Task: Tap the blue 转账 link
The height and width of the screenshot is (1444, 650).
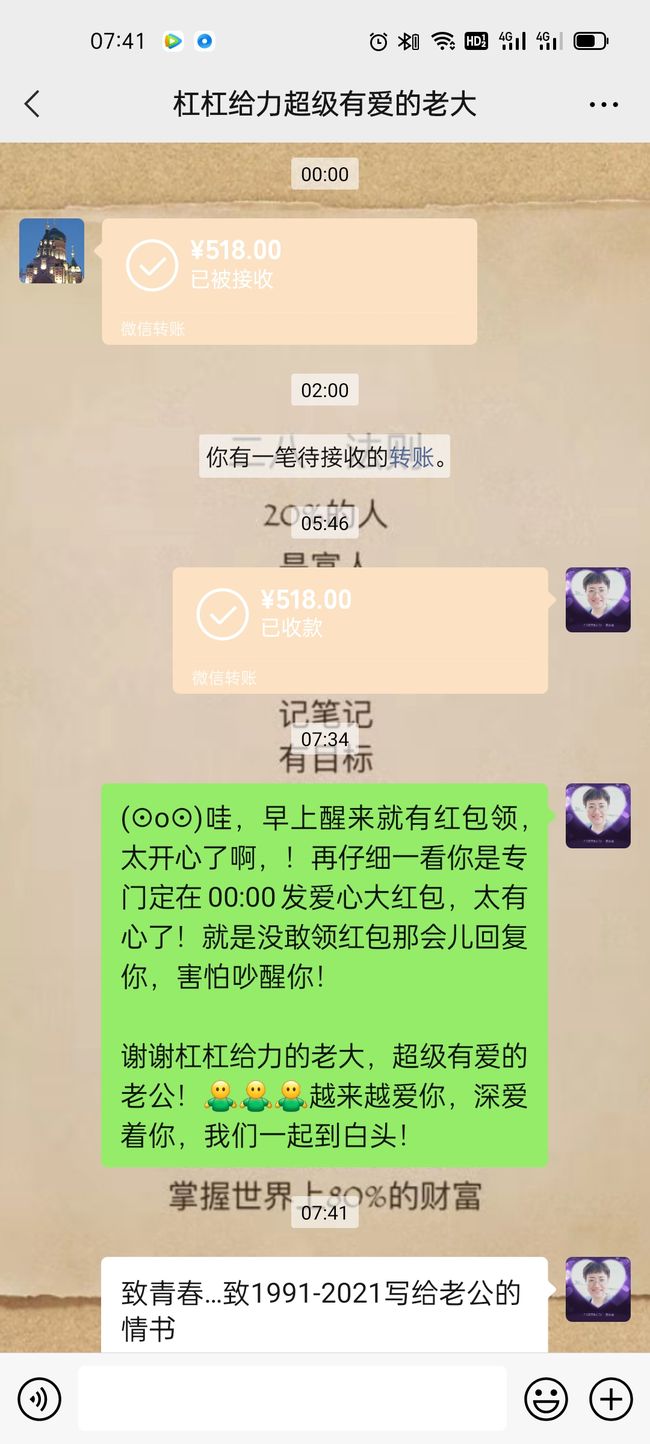Action: (x=412, y=458)
